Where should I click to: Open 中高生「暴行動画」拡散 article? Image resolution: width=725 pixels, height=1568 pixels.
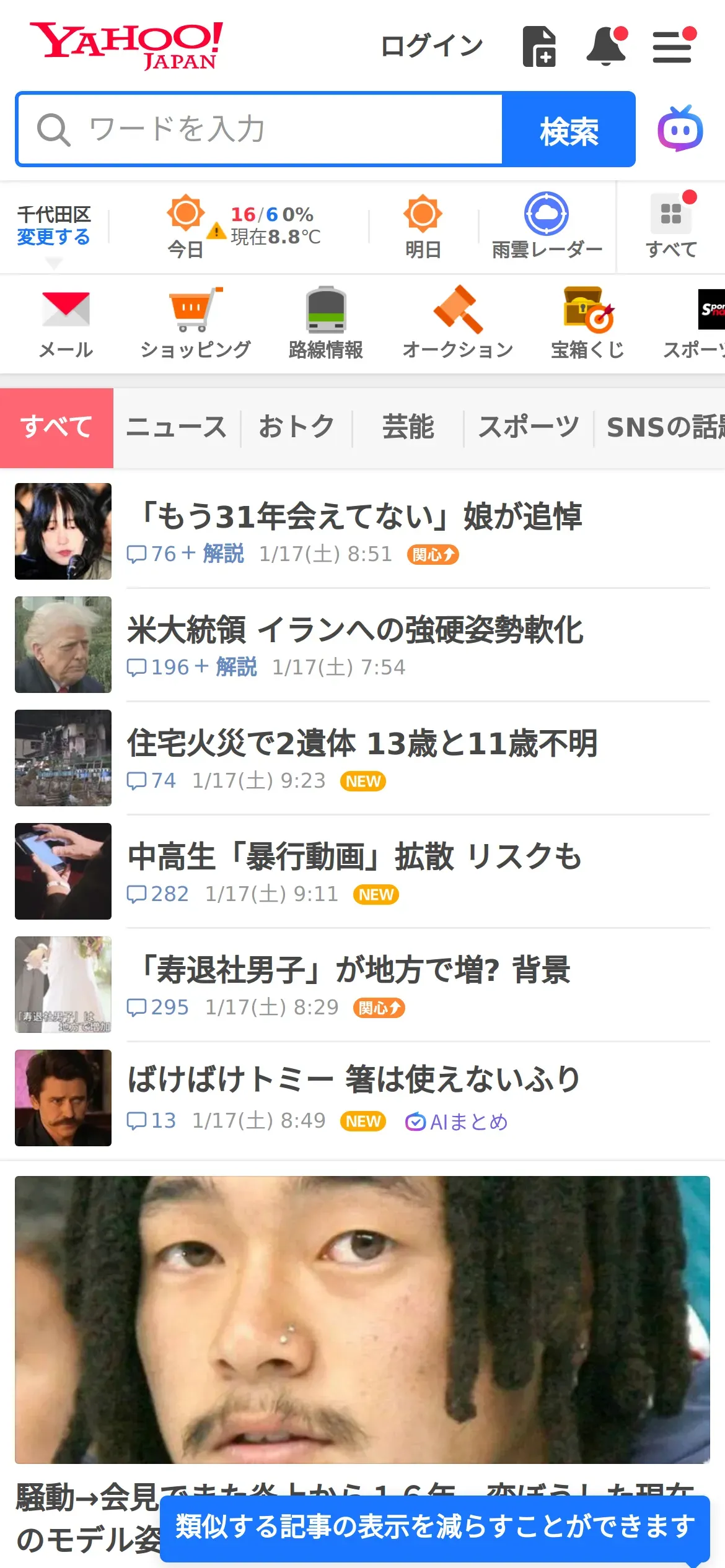tap(354, 857)
